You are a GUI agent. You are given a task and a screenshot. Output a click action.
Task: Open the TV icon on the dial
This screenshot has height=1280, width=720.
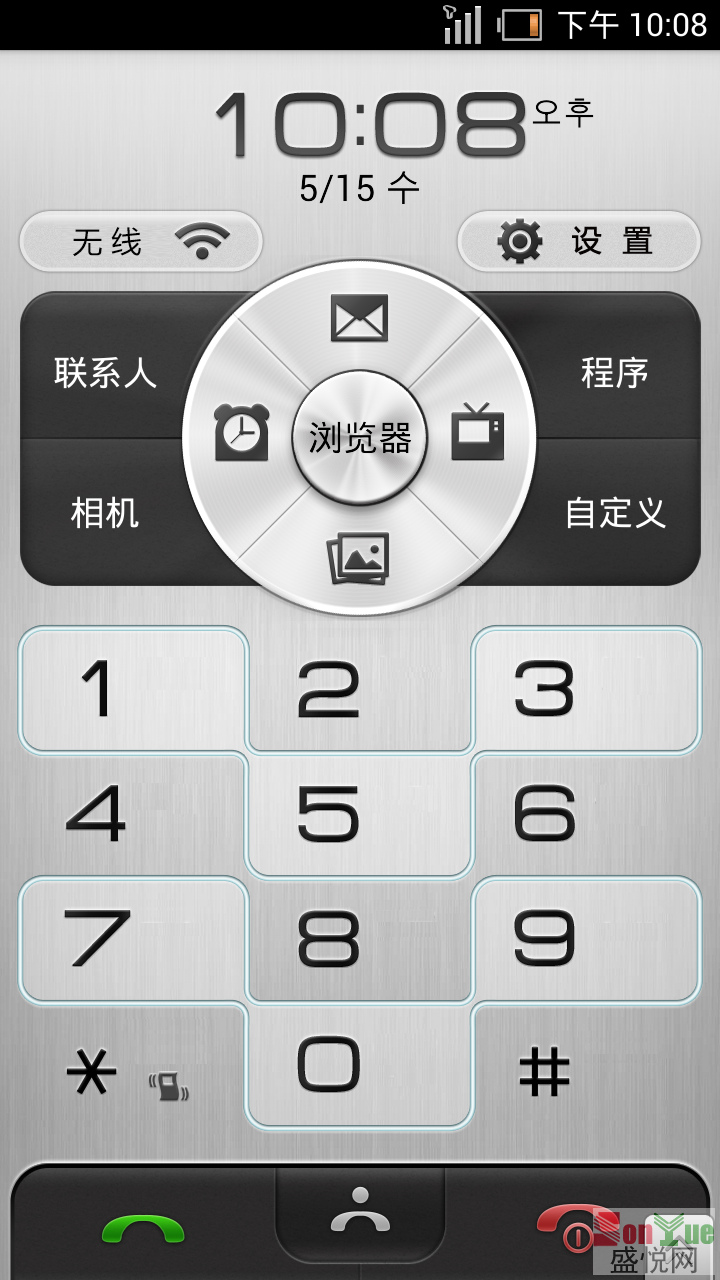pyautogui.click(x=477, y=432)
